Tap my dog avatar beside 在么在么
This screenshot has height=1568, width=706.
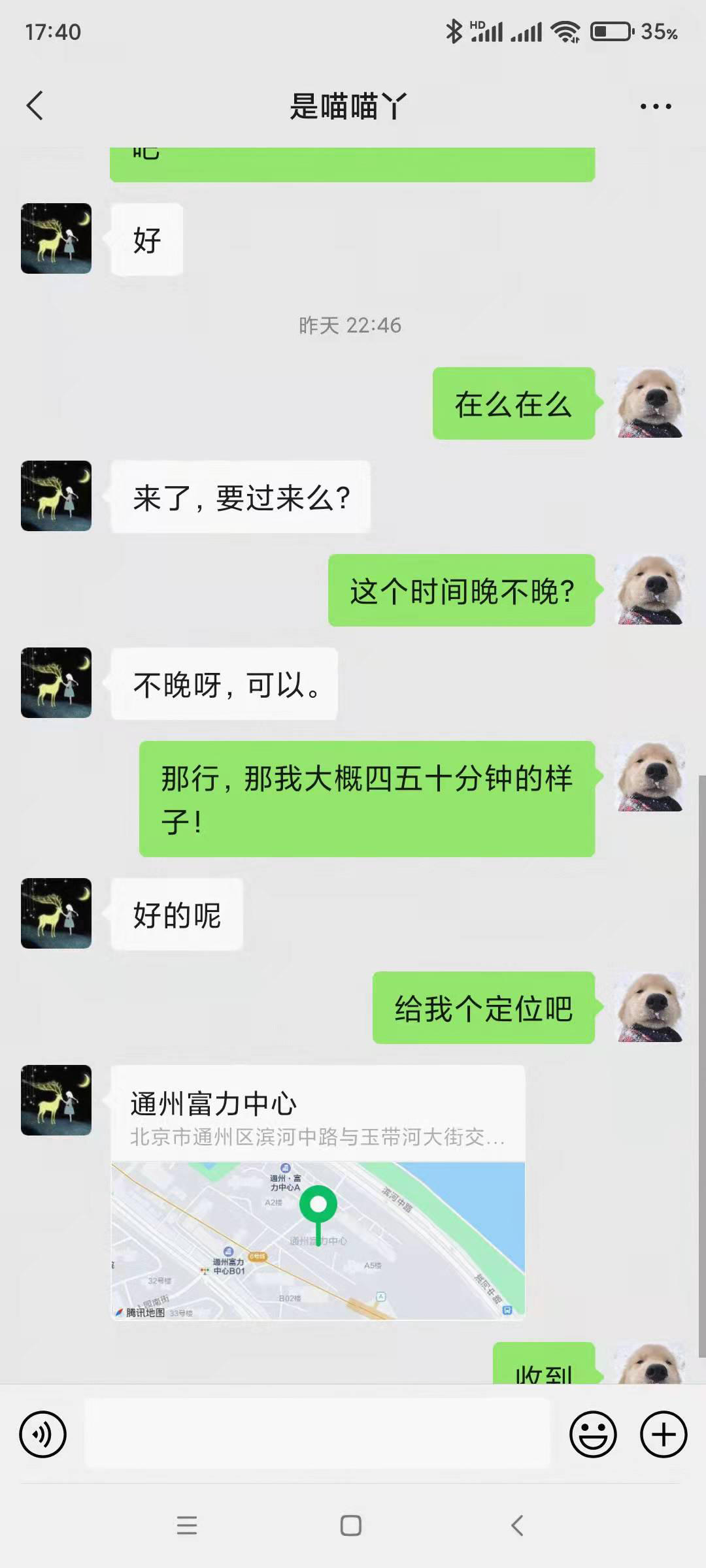click(x=650, y=403)
